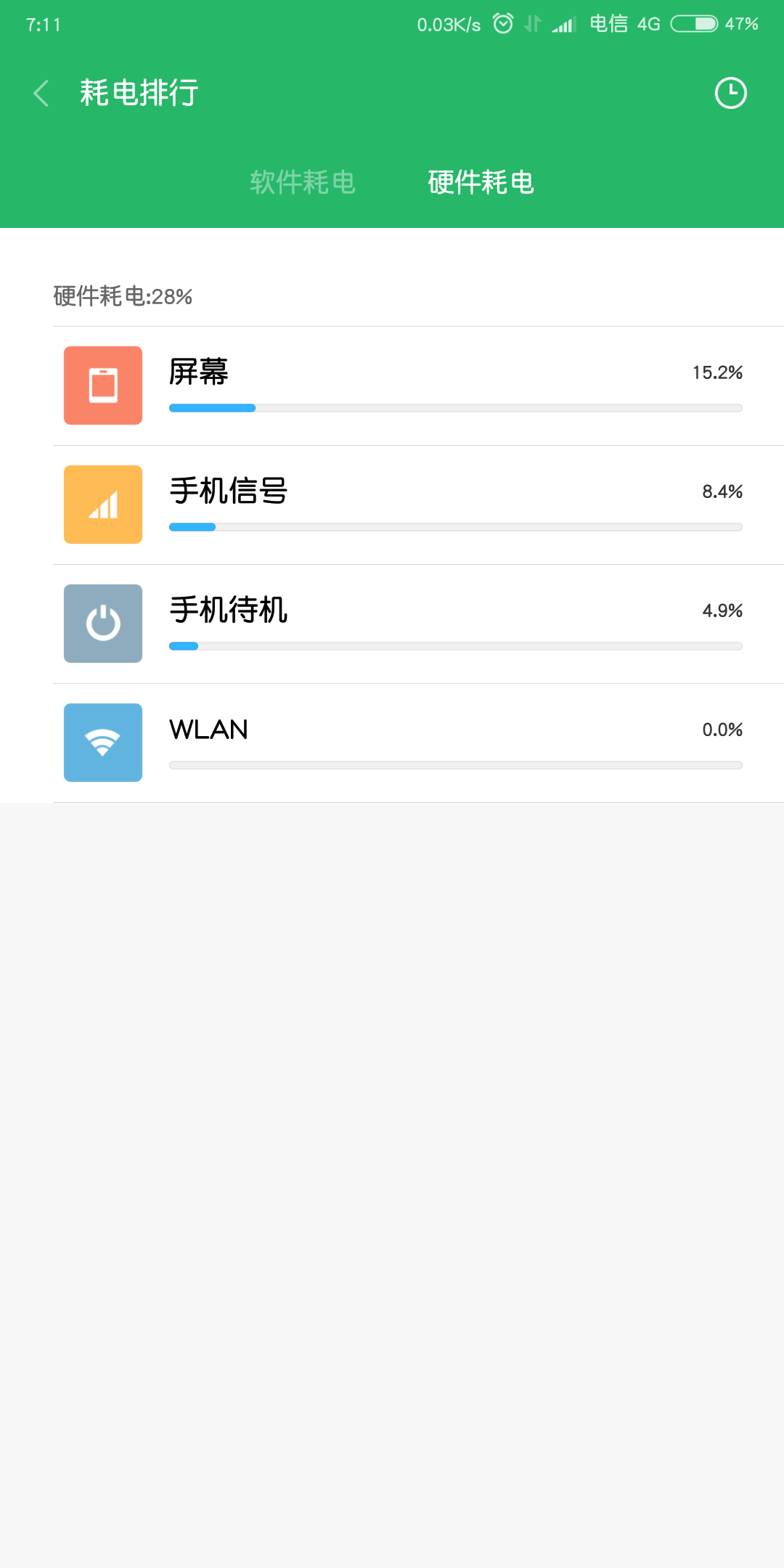
Task: Switch to the 软件耗电 tab
Action: [x=303, y=182]
